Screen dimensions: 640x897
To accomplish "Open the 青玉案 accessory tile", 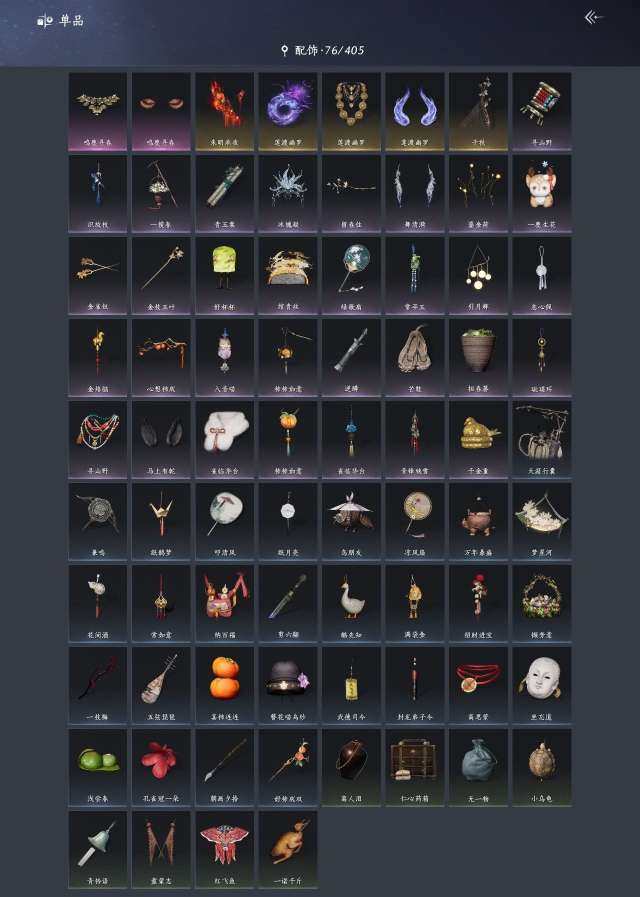I will [x=225, y=192].
